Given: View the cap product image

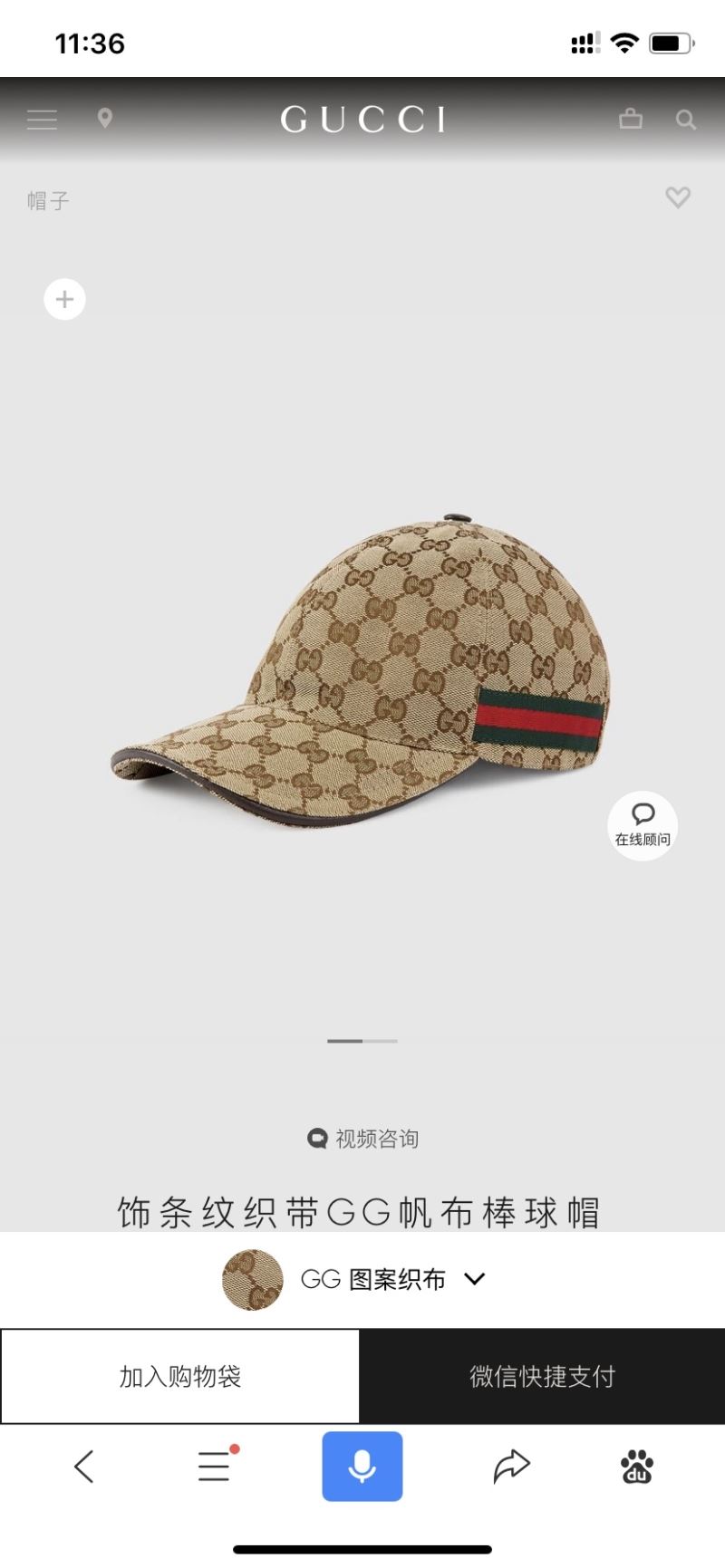Looking at the screenshot, I should (359, 670).
